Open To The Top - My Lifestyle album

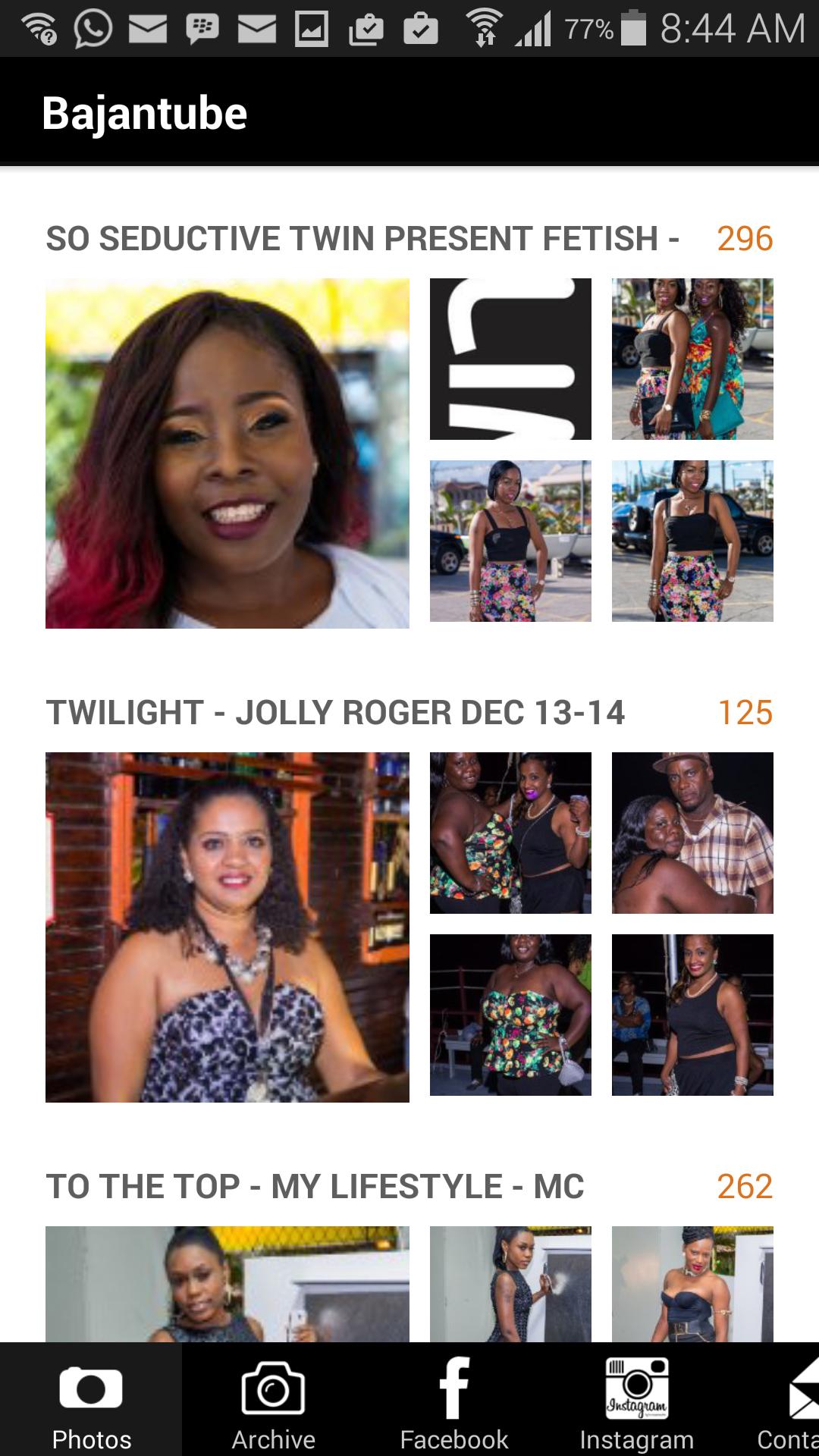click(315, 1186)
